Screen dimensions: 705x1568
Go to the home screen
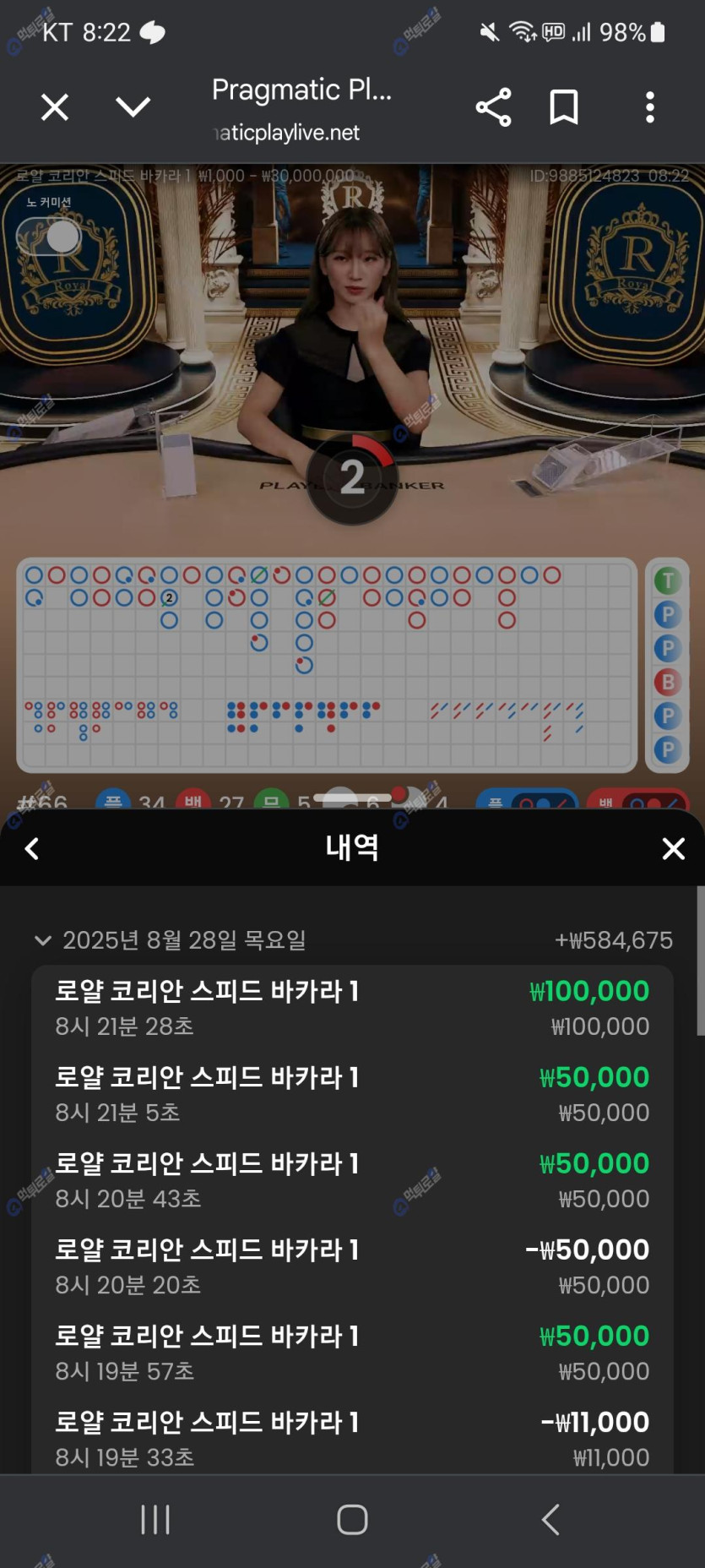tap(352, 1520)
